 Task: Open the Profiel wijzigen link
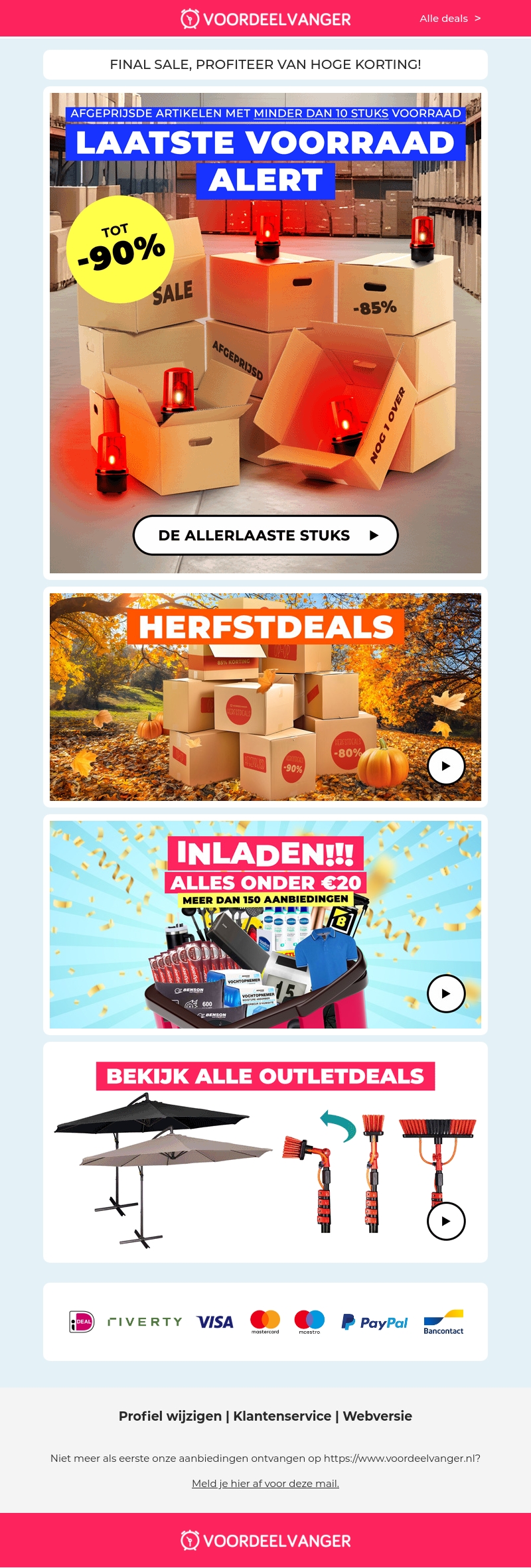pyautogui.click(x=170, y=1416)
